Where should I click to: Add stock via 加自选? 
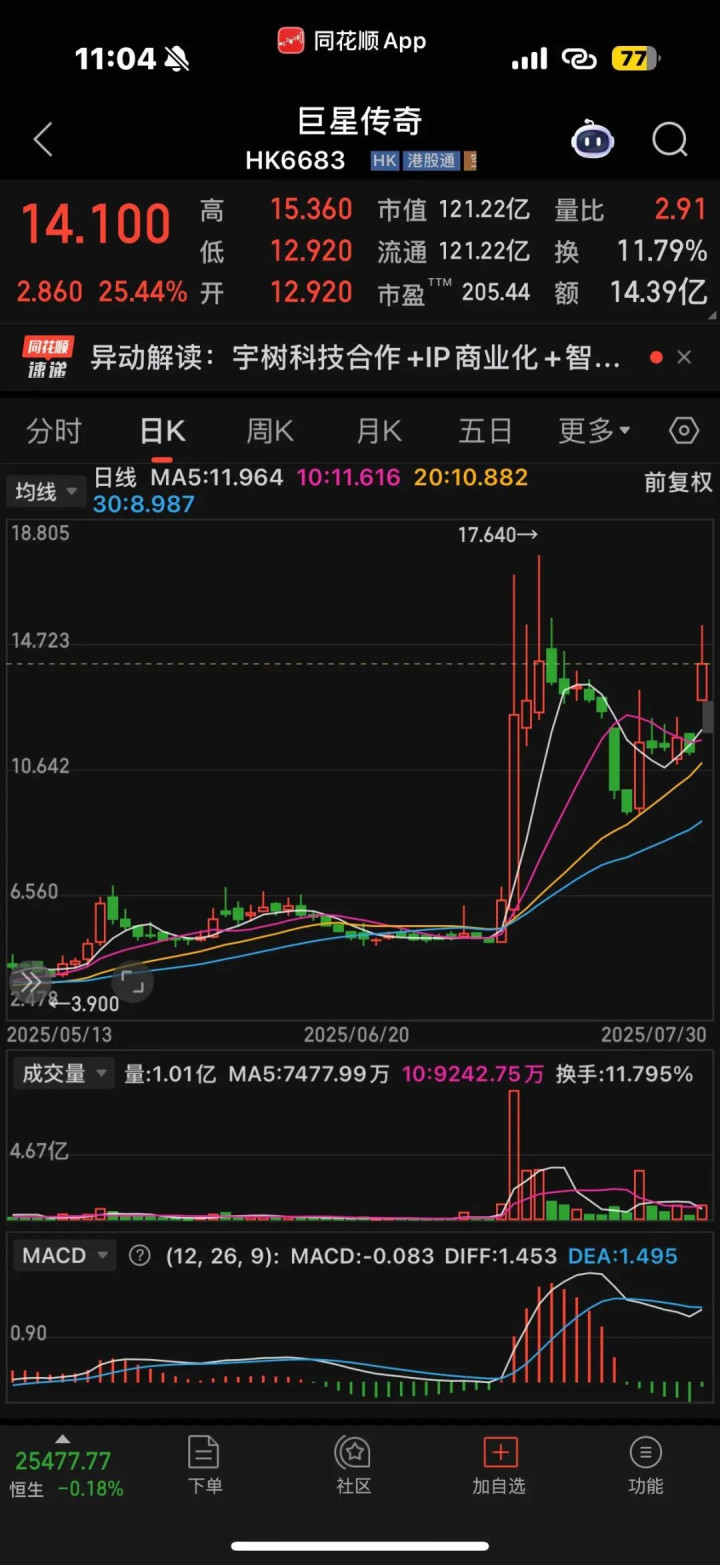pyautogui.click(x=499, y=1465)
